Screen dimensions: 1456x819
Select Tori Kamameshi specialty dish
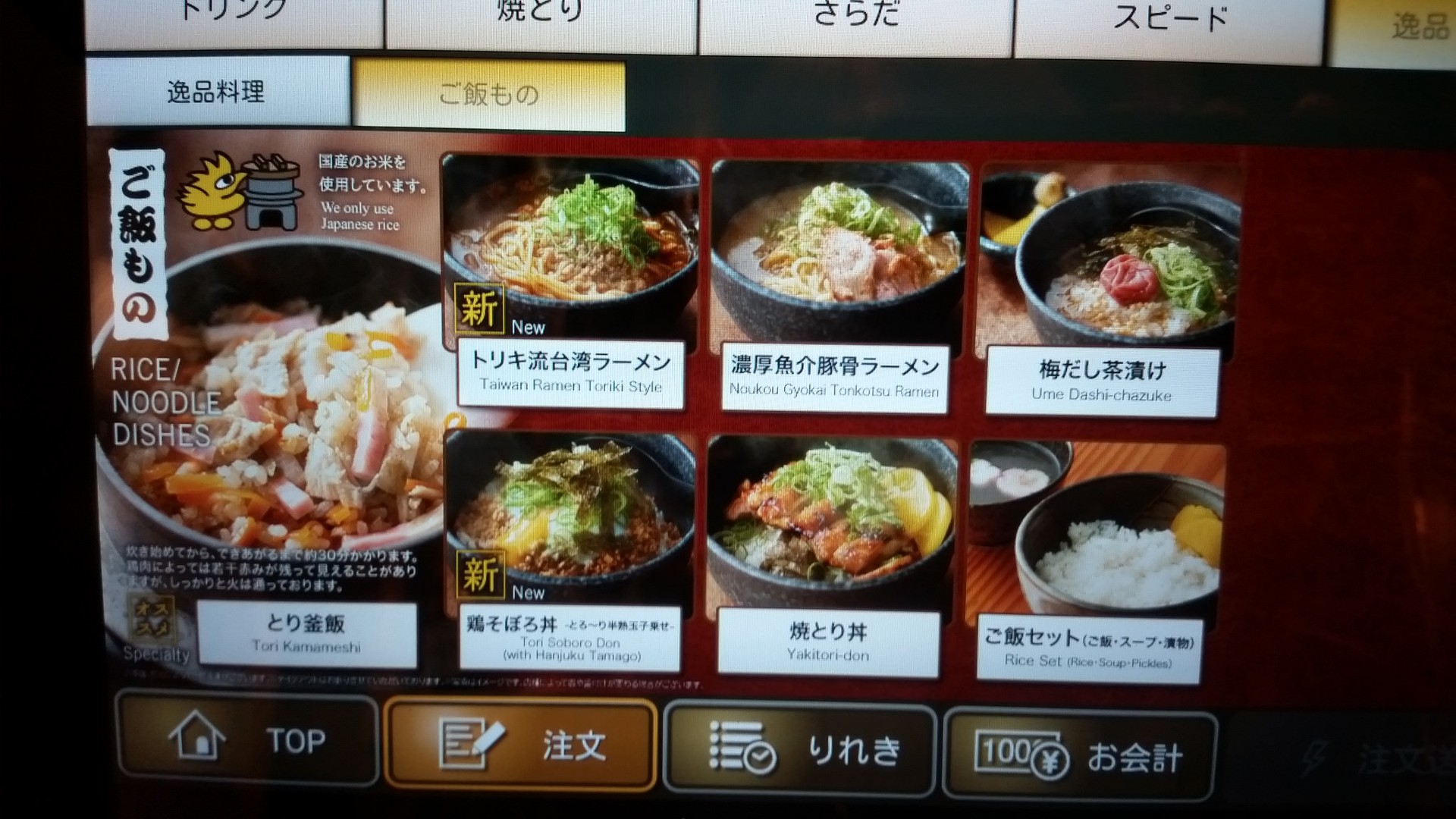306,633
